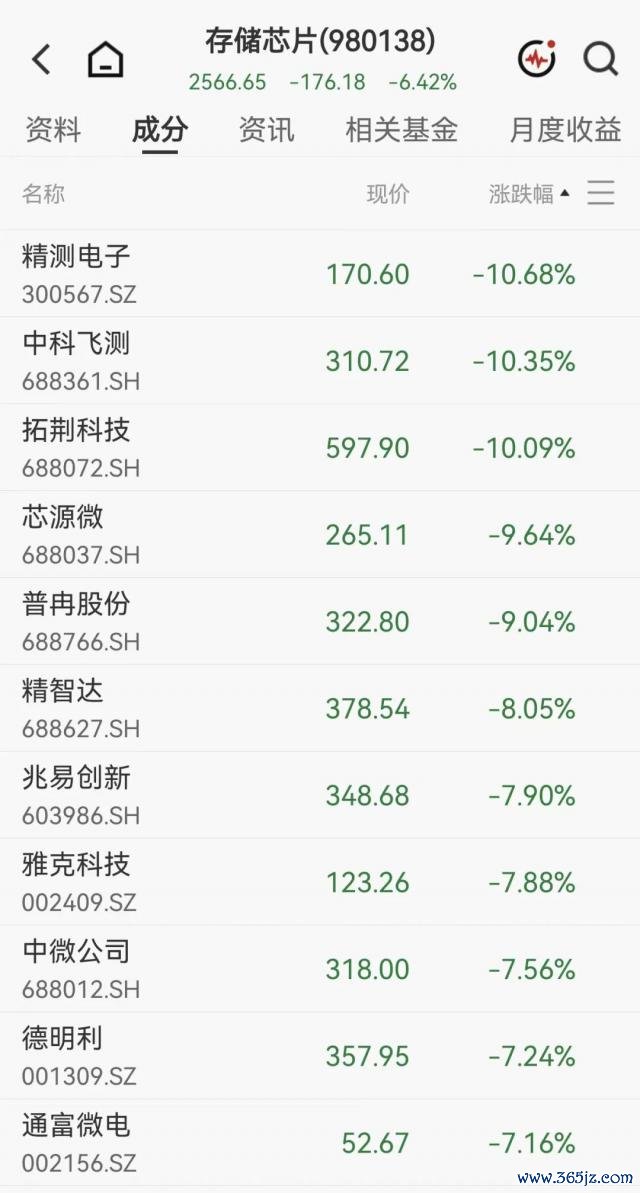Open the 拓荆科技 stock row
This screenshot has width=640, height=1193.
tap(320, 447)
